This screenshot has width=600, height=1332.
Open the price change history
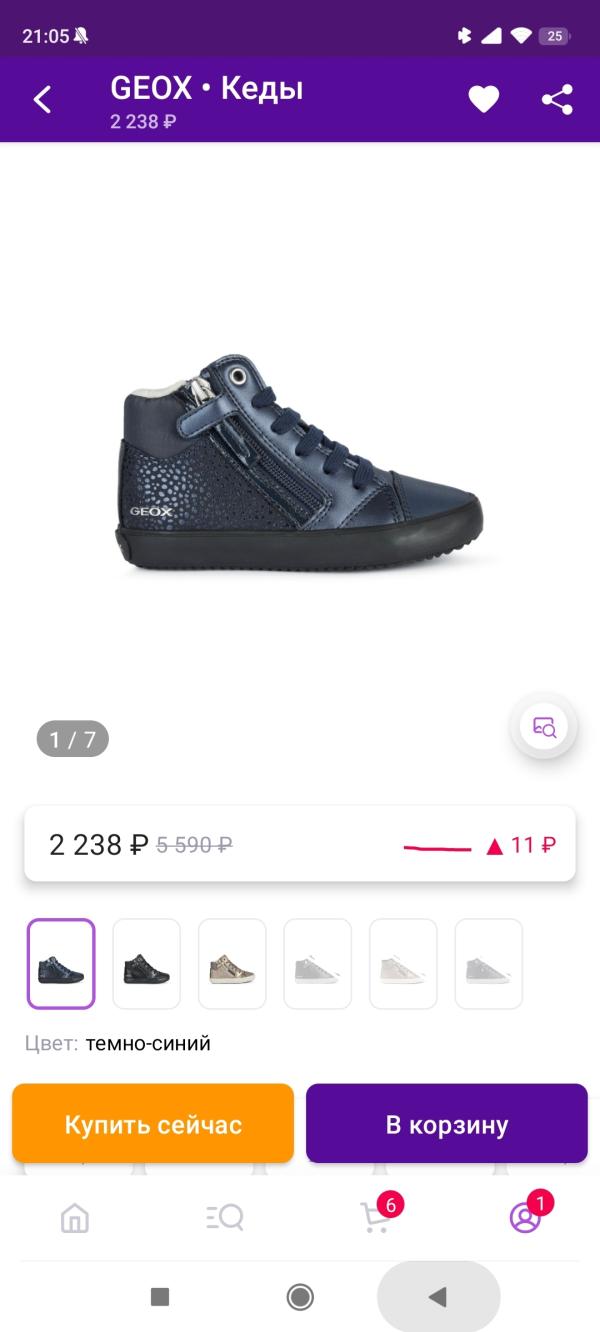point(480,845)
